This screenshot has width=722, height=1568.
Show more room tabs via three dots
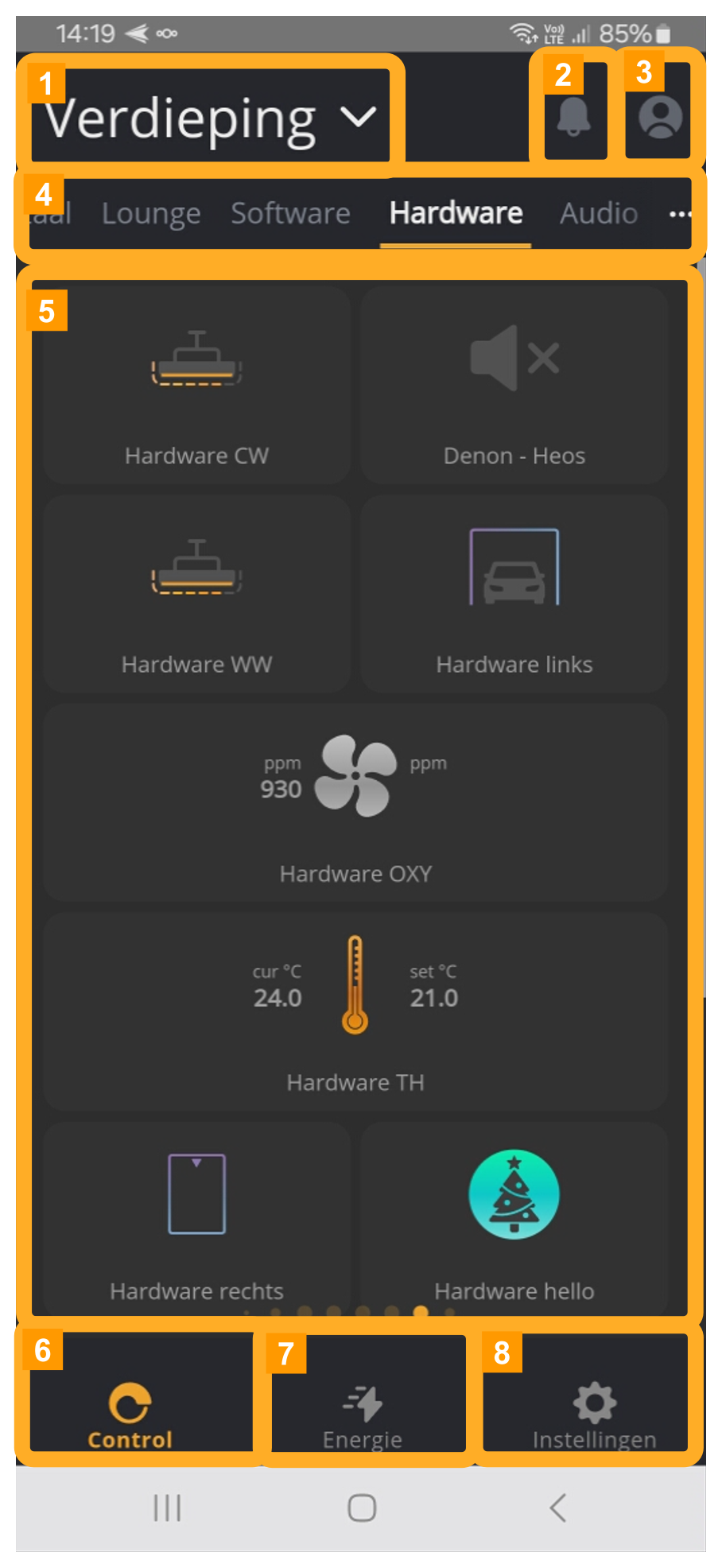point(680,214)
